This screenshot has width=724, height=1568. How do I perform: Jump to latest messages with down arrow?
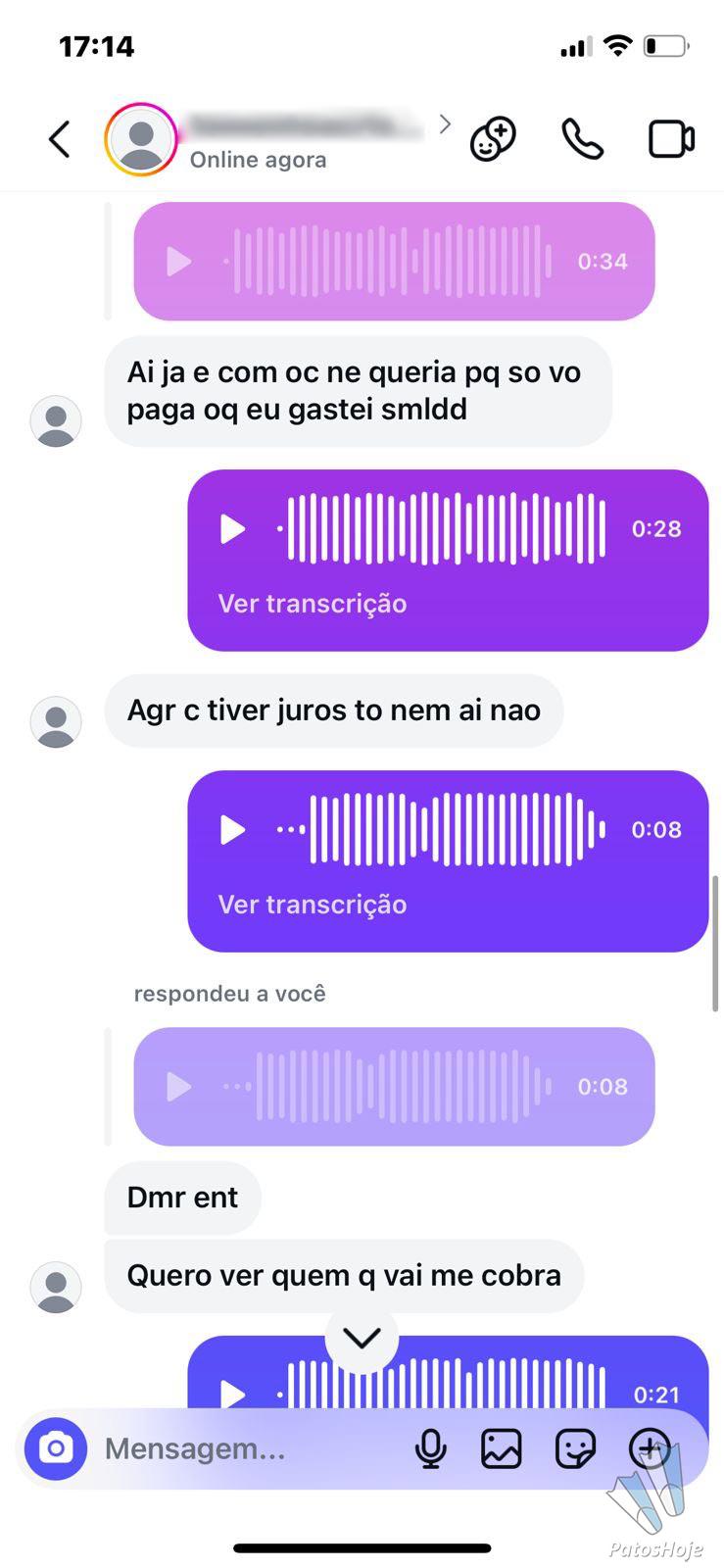362,1338
